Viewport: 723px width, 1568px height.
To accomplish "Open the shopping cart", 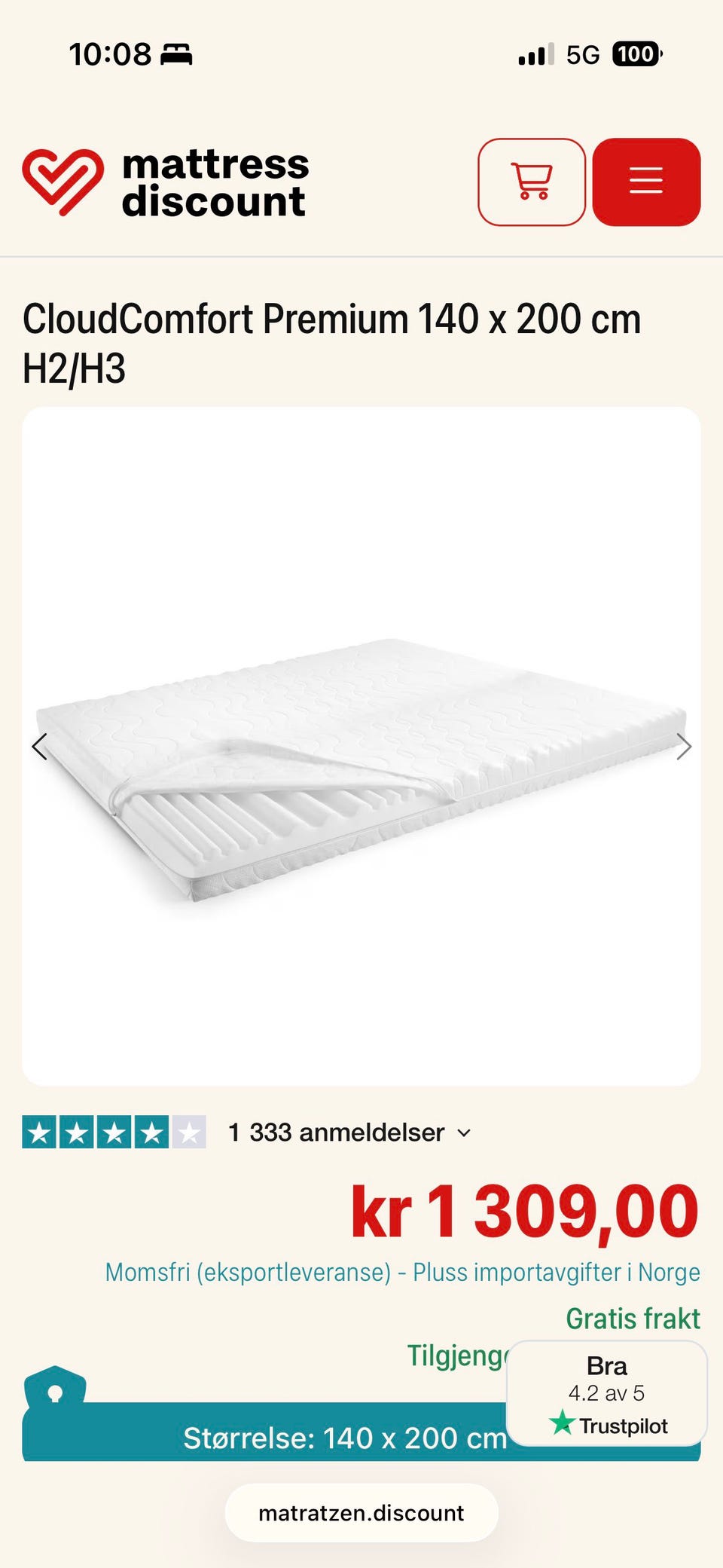I will coord(532,182).
